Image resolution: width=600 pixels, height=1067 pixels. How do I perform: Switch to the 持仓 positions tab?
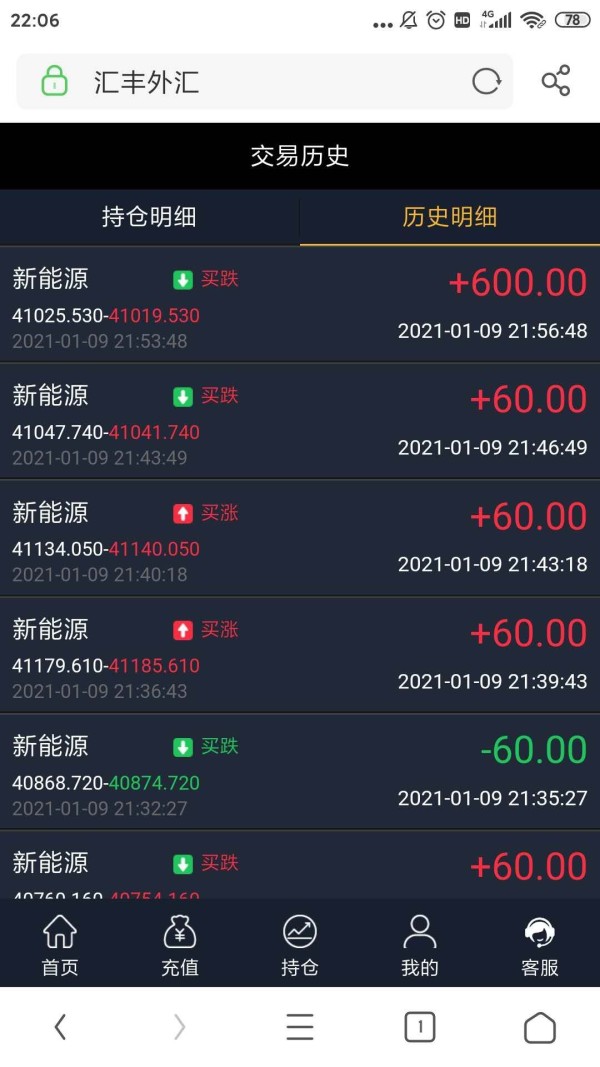pyautogui.click(x=300, y=945)
